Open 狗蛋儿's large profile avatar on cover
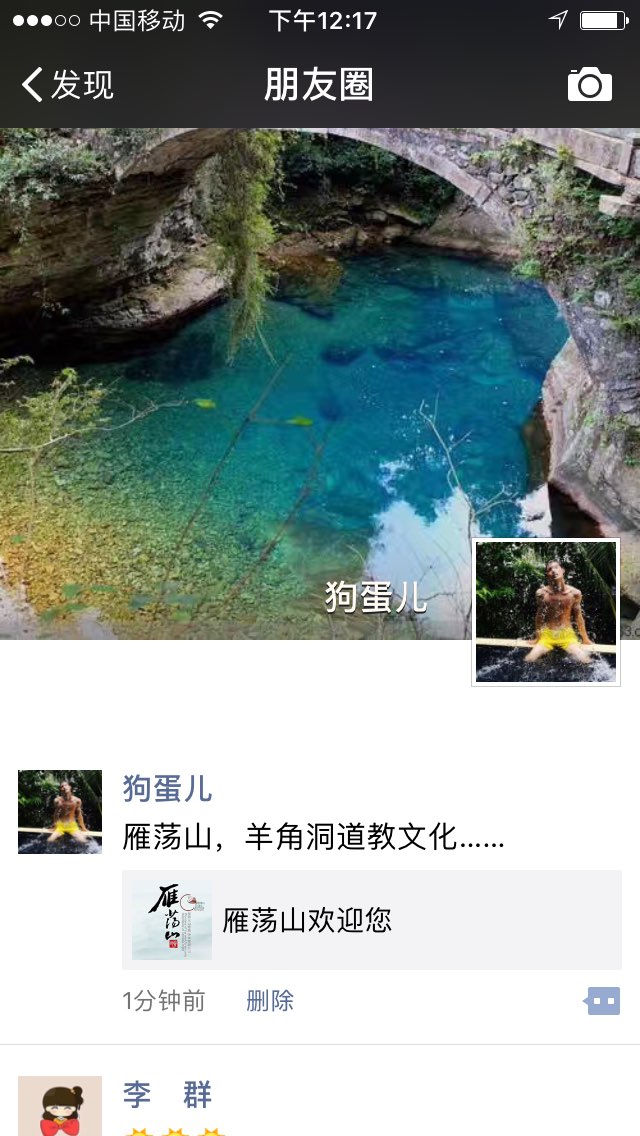640x1136 pixels. [x=546, y=612]
